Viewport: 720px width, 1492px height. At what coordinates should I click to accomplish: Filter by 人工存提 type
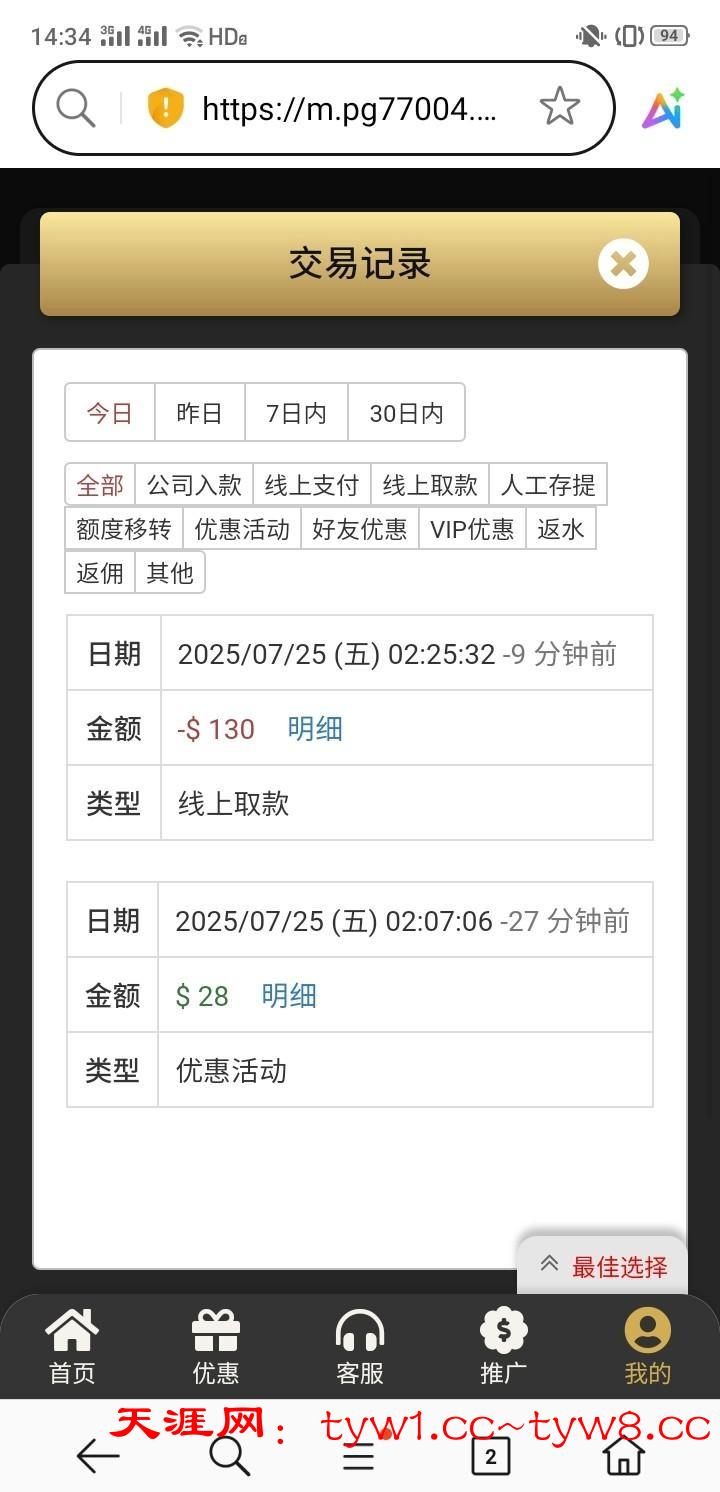547,485
